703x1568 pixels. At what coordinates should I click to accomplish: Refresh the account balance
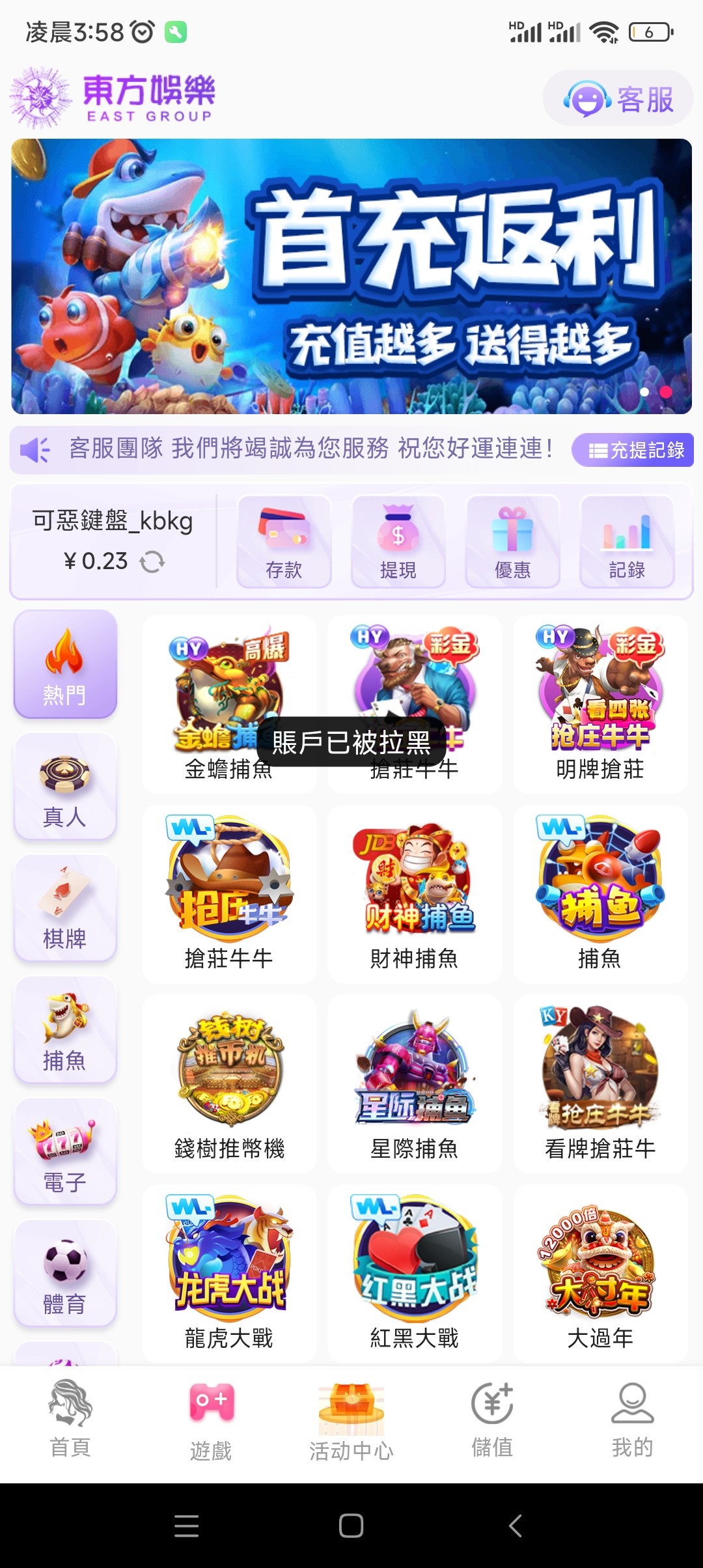[152, 561]
